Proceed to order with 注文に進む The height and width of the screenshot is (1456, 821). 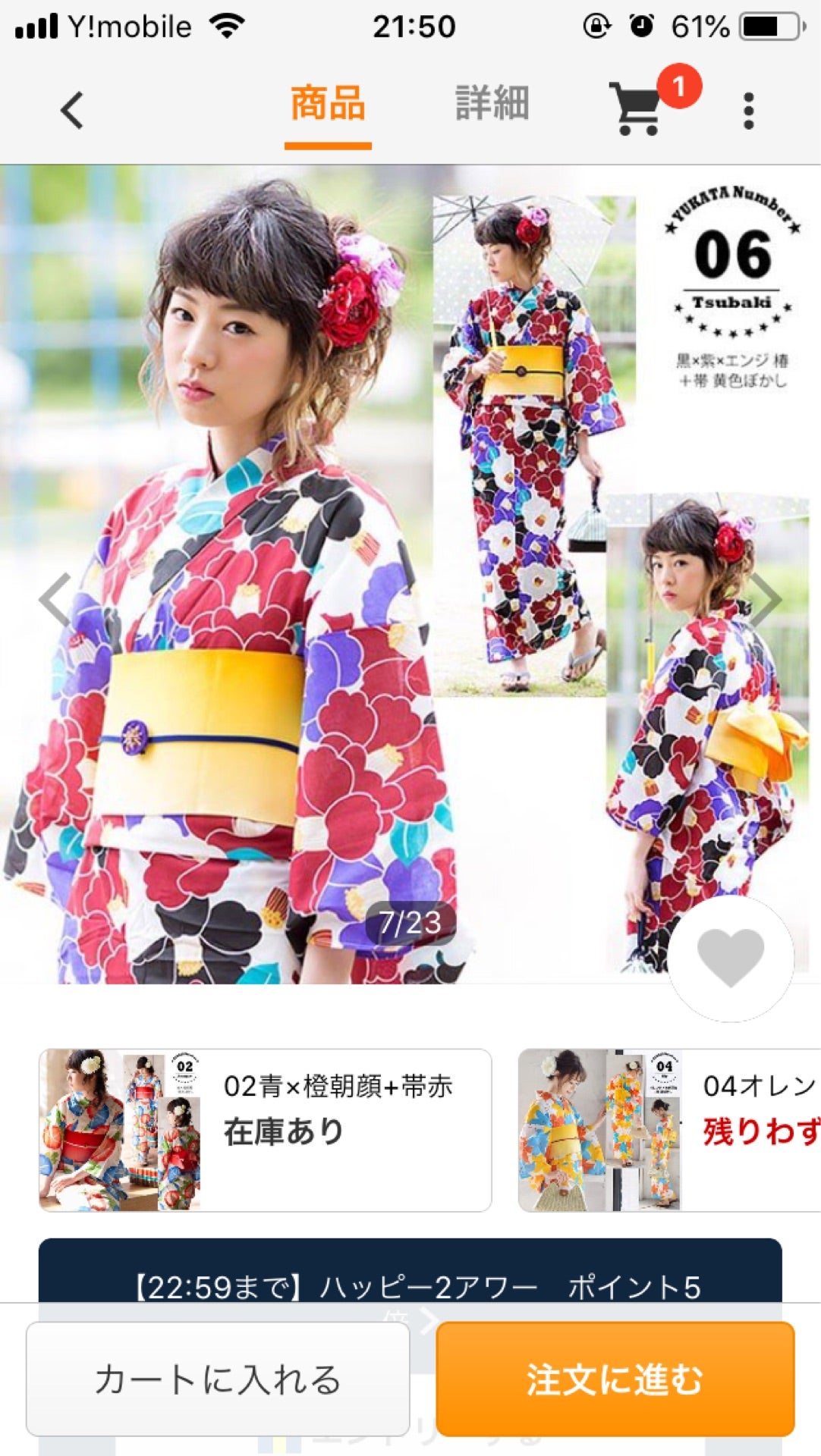point(615,1379)
